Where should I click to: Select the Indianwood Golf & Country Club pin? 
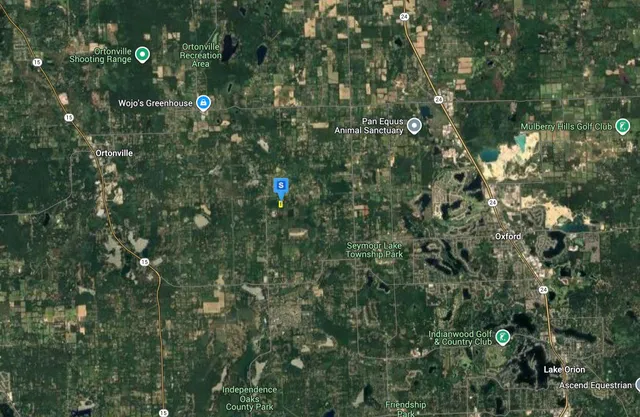coord(504,336)
